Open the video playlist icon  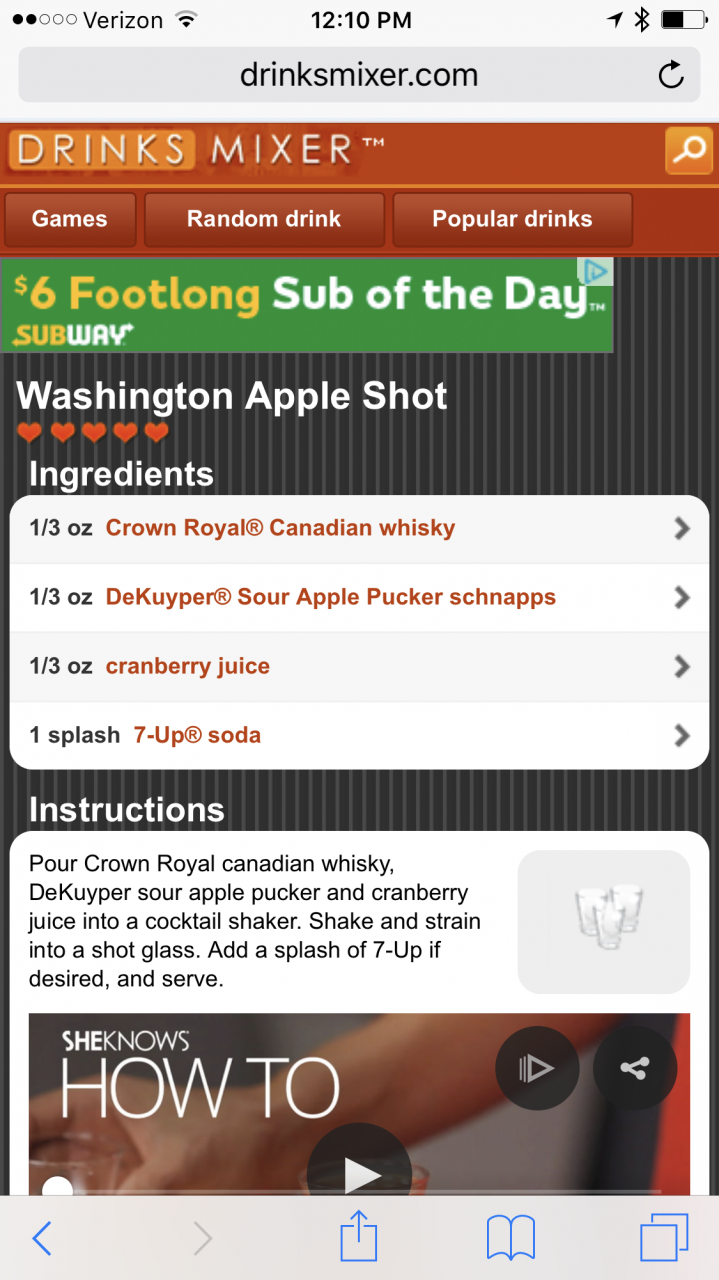537,1068
